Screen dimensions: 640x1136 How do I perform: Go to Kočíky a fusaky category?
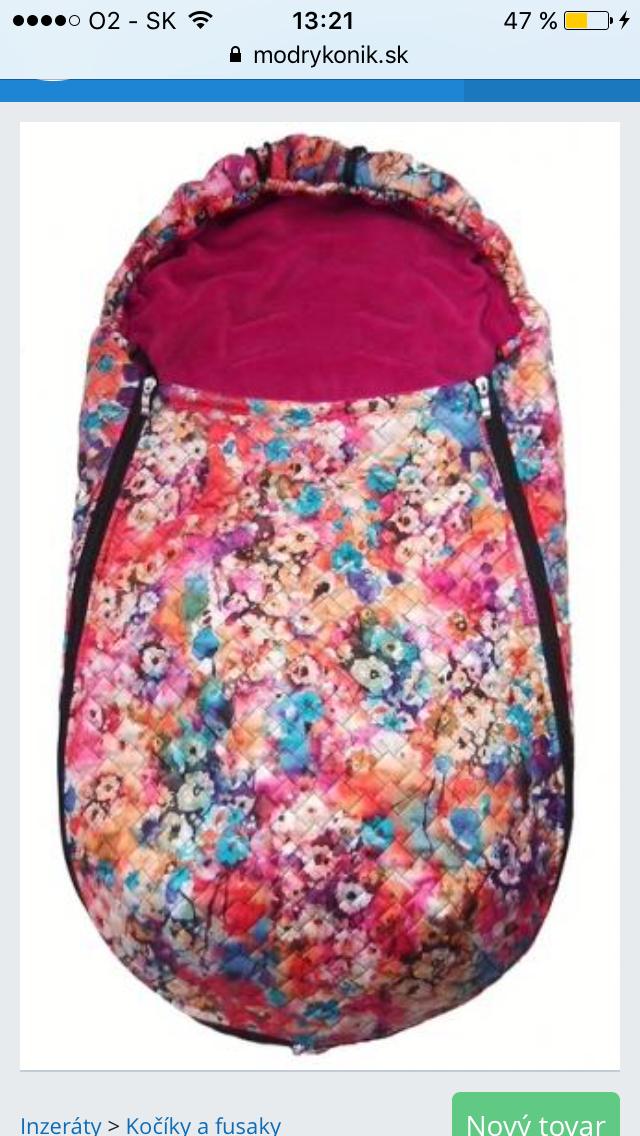[203, 1125]
